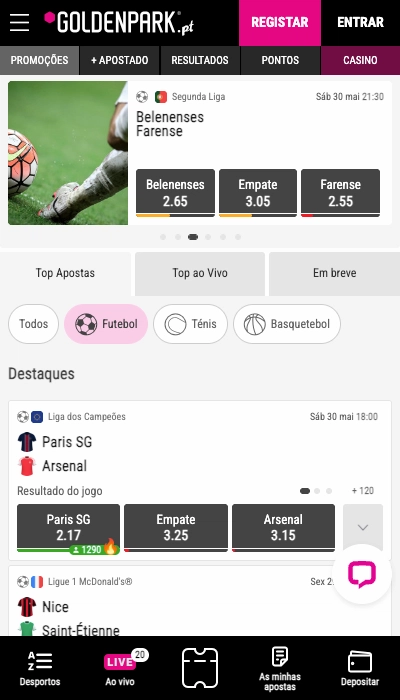Select the Todos sports chip

(x=33, y=324)
